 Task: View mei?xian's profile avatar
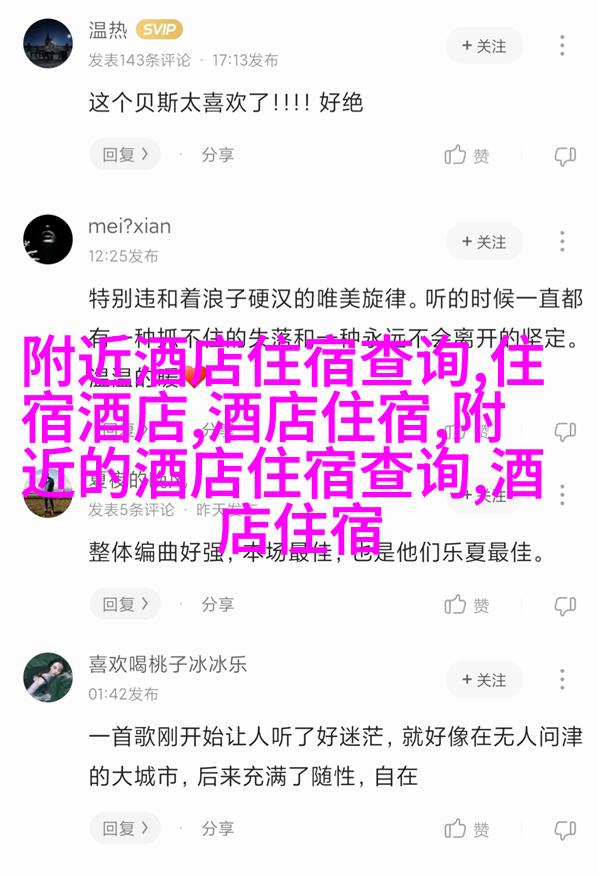48,241
